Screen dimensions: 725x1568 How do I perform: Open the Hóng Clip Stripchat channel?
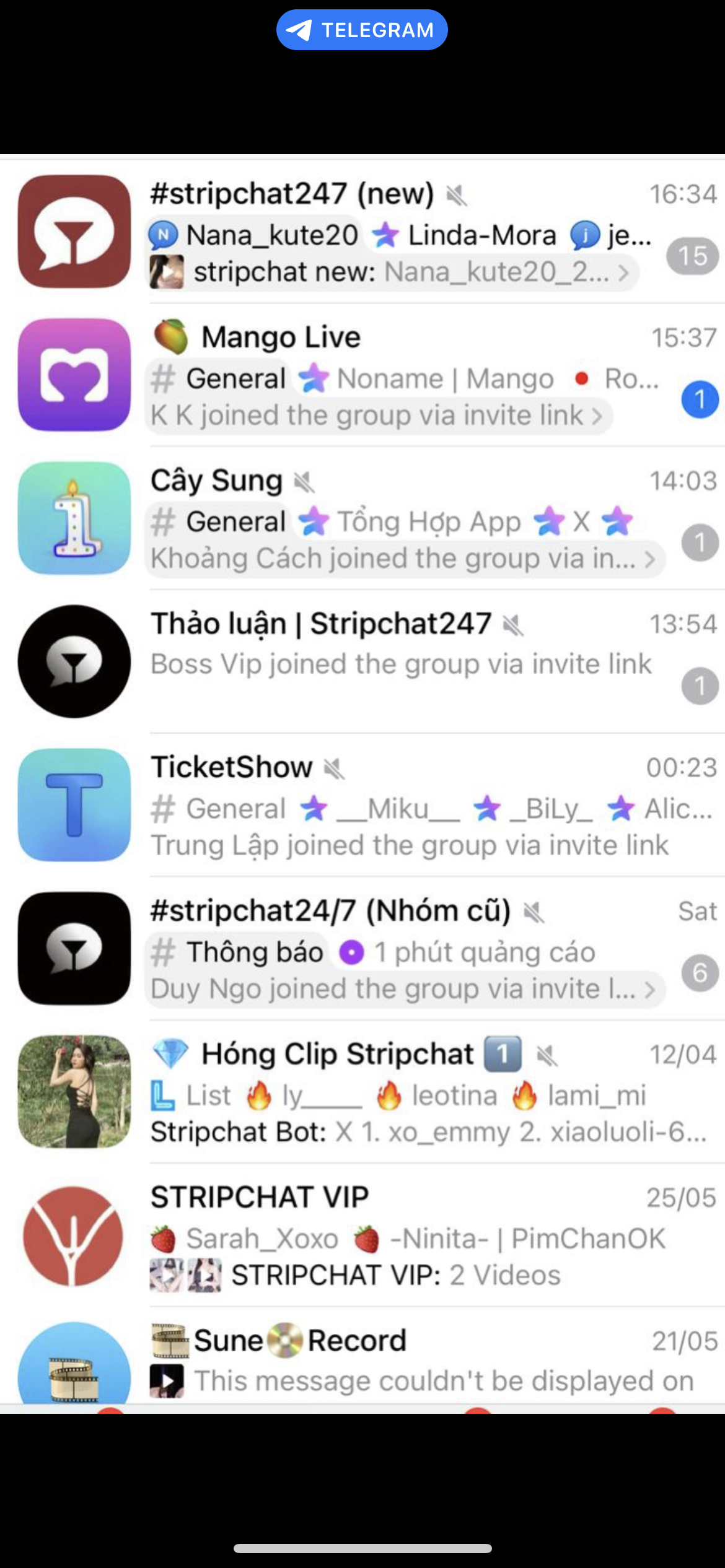362,1092
